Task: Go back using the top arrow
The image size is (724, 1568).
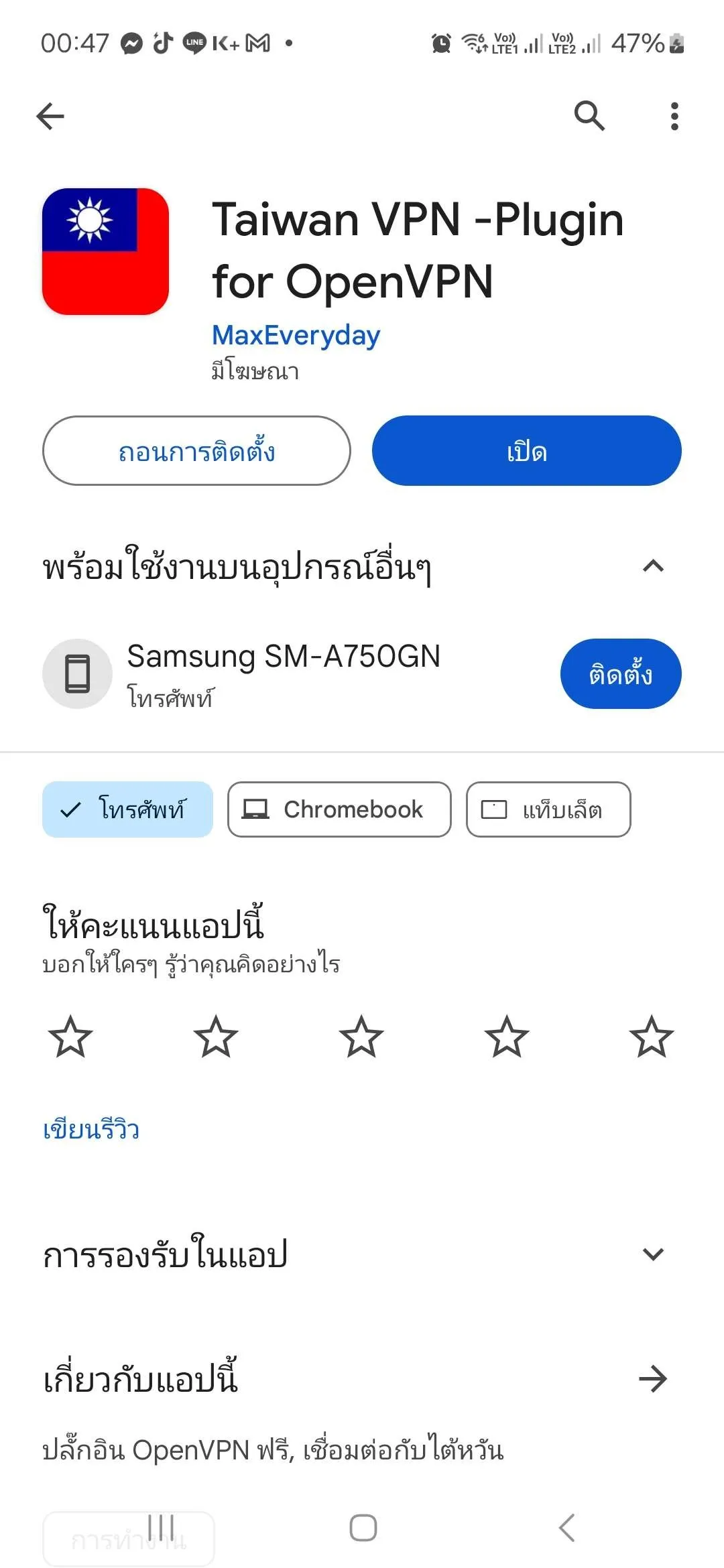Action: [50, 116]
